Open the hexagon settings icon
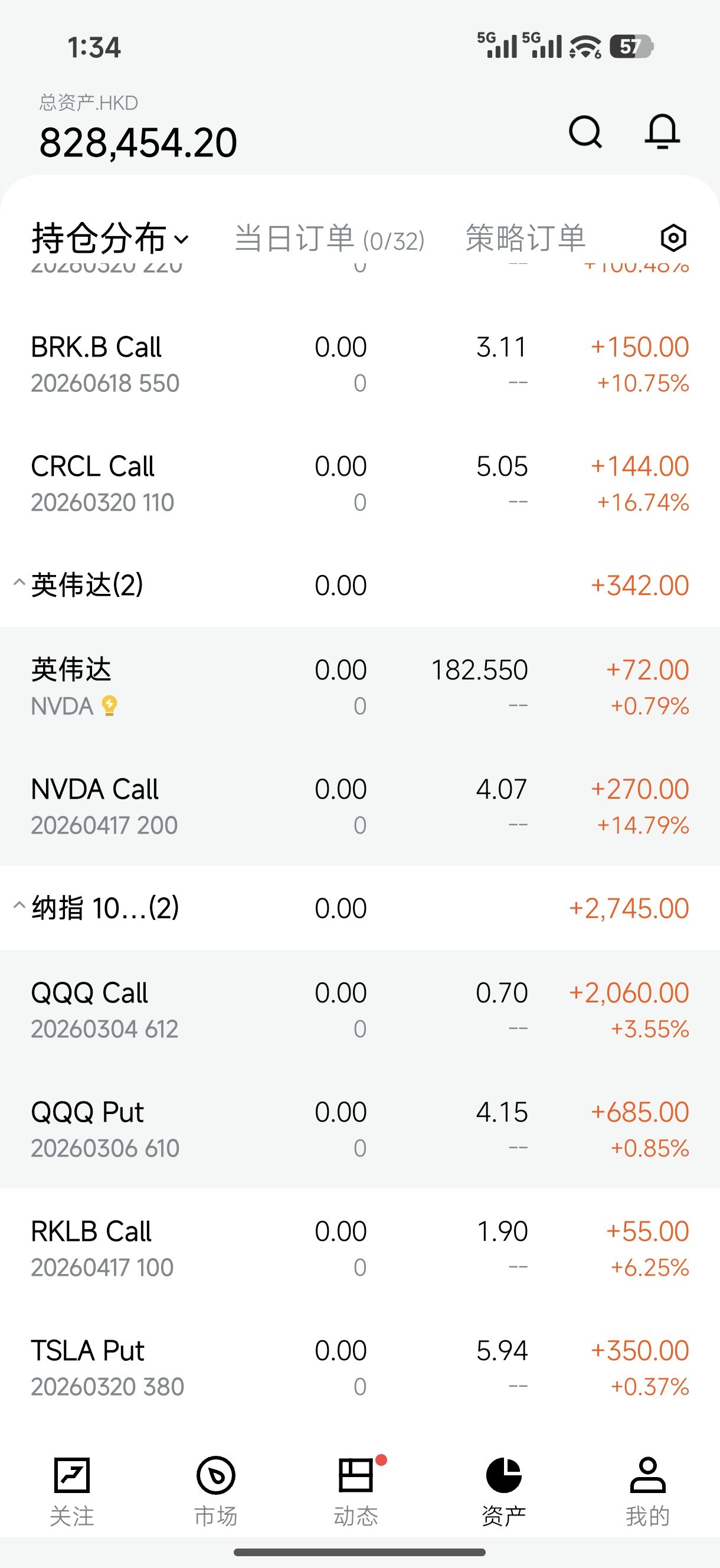Image resolution: width=720 pixels, height=1568 pixels. [x=673, y=238]
